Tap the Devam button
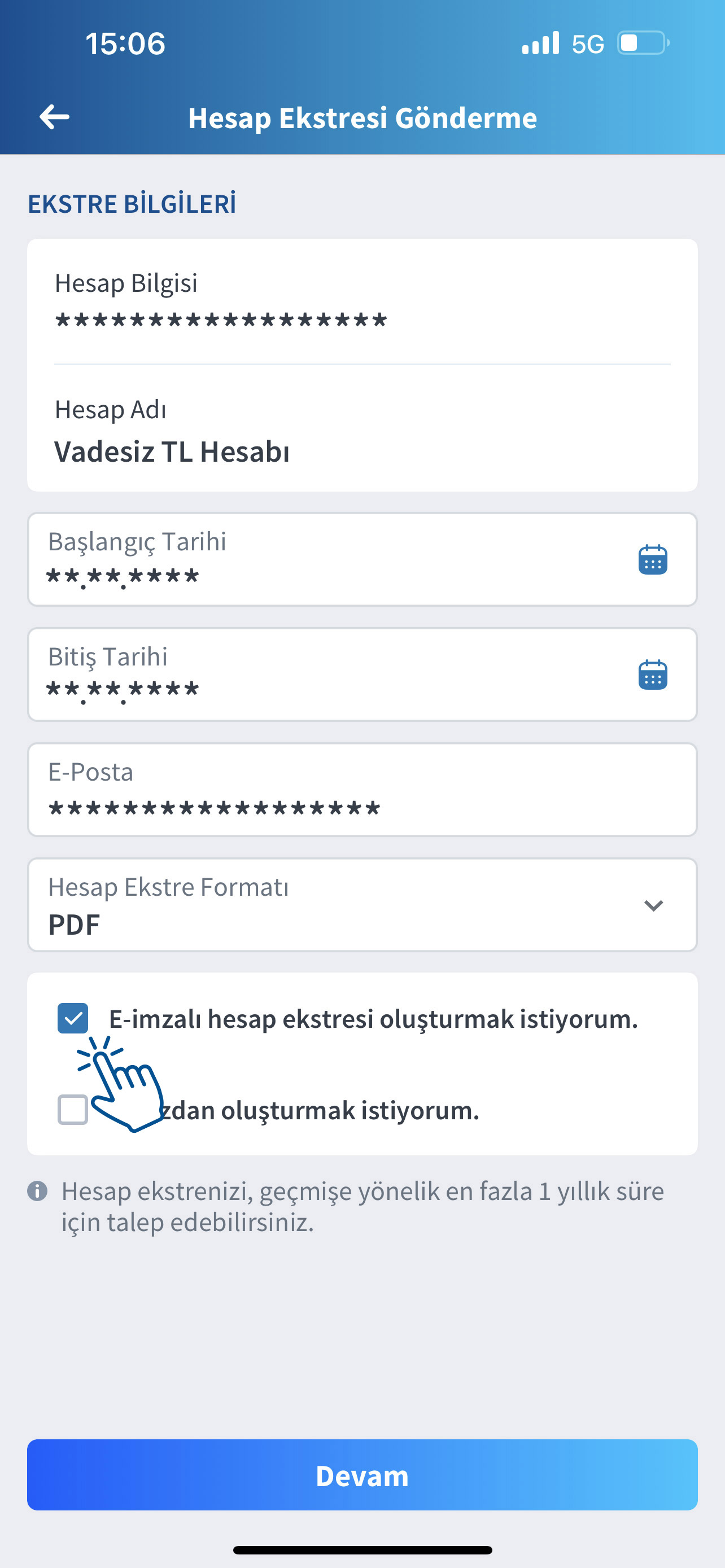The image size is (725, 1568). (x=362, y=1474)
